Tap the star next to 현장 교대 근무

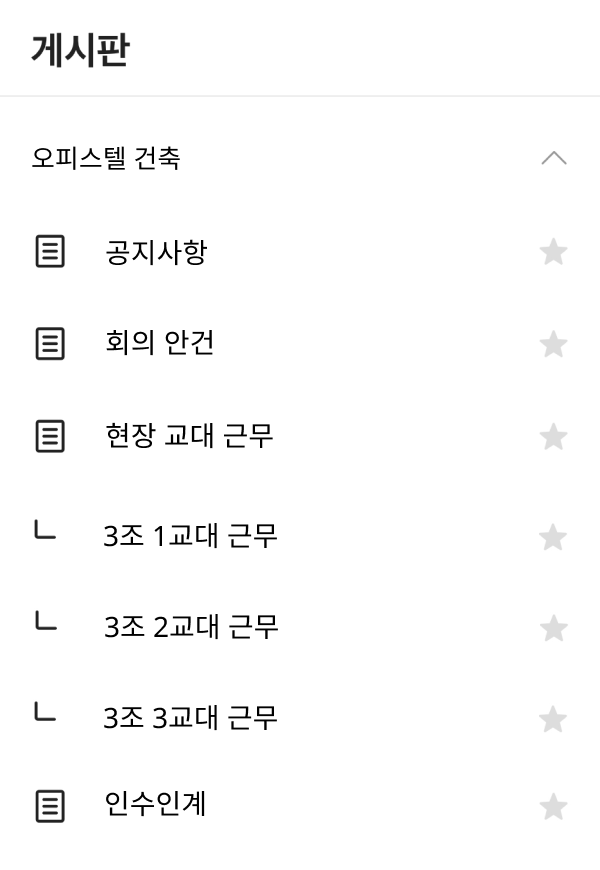coord(553,437)
